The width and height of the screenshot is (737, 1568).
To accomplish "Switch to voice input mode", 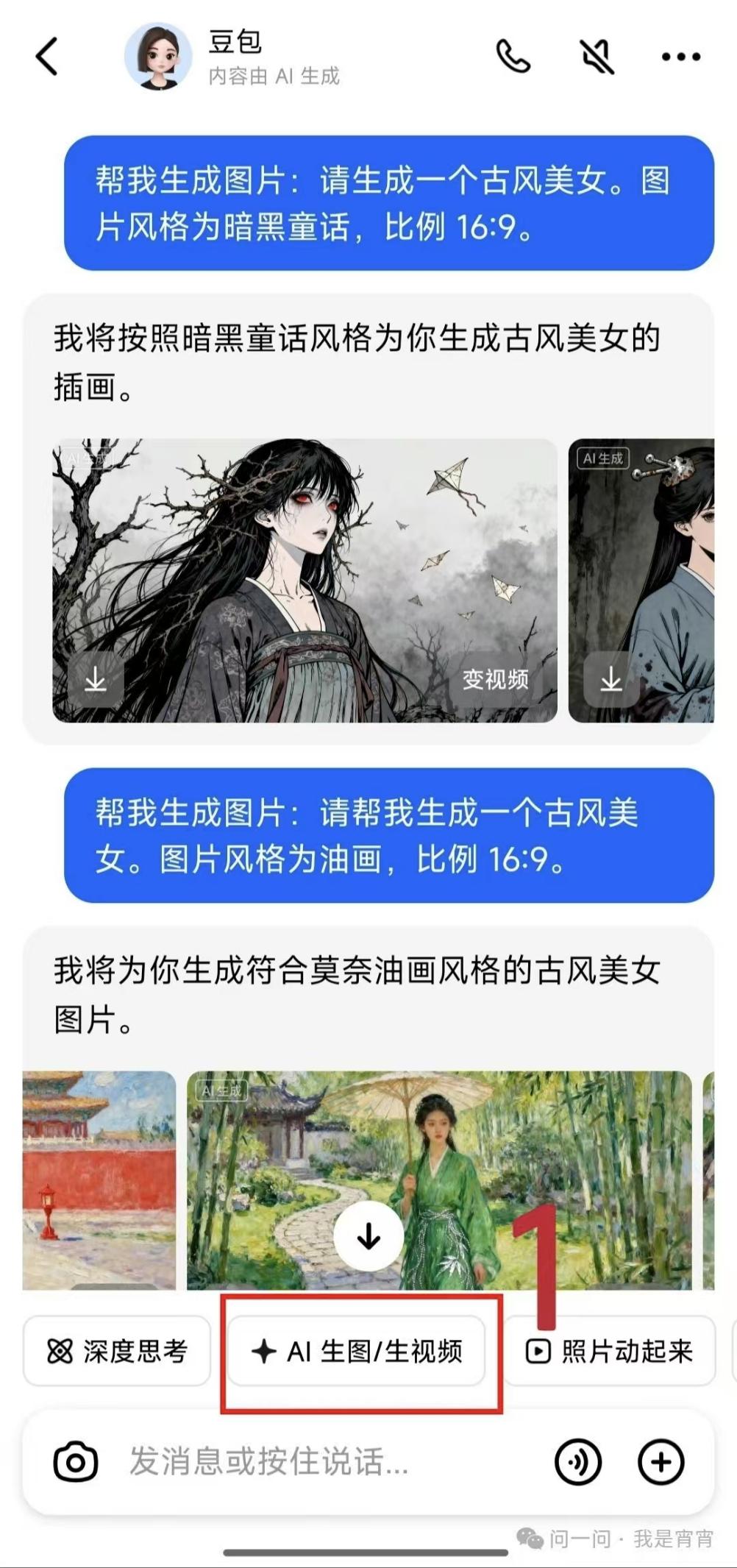I will [578, 1461].
